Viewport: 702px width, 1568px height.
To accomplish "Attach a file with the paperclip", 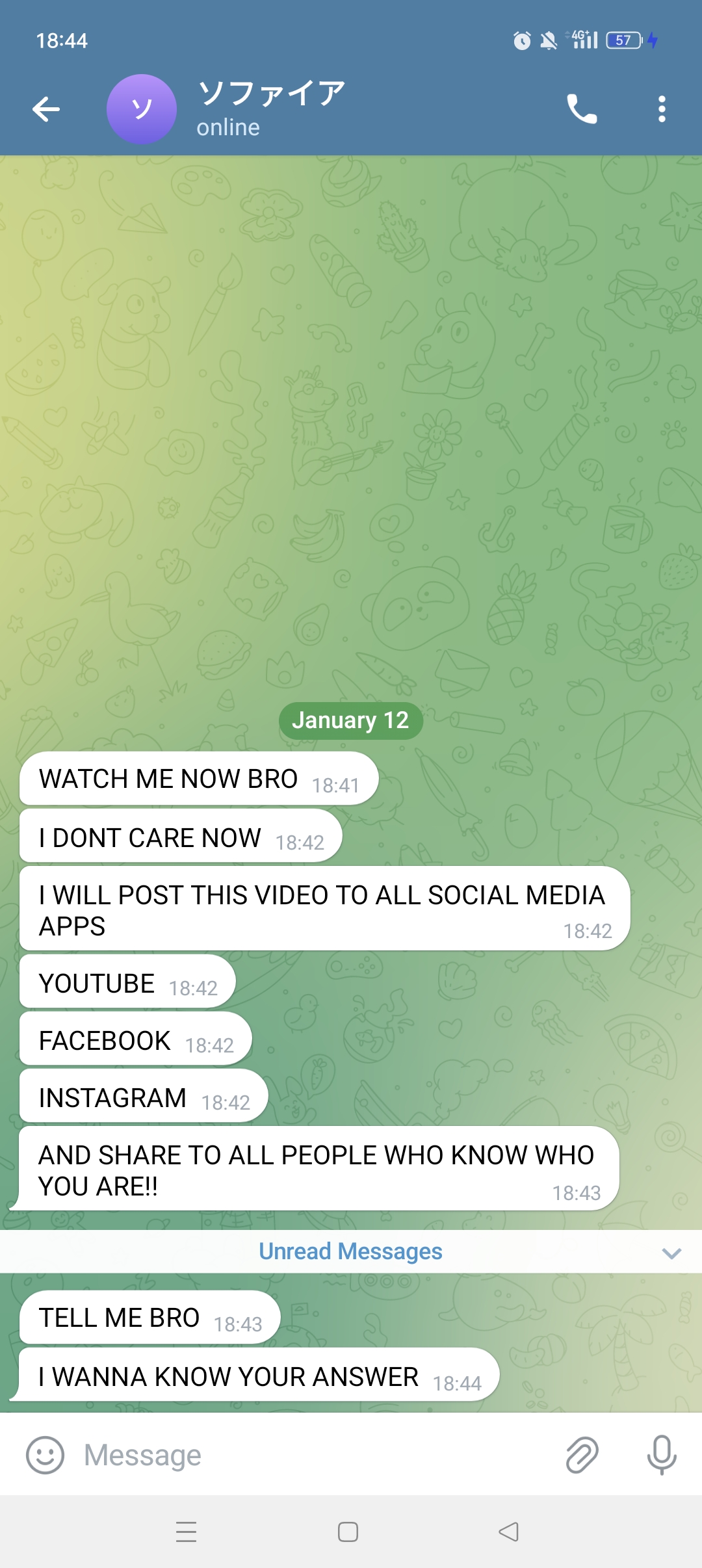I will pyautogui.click(x=582, y=1455).
